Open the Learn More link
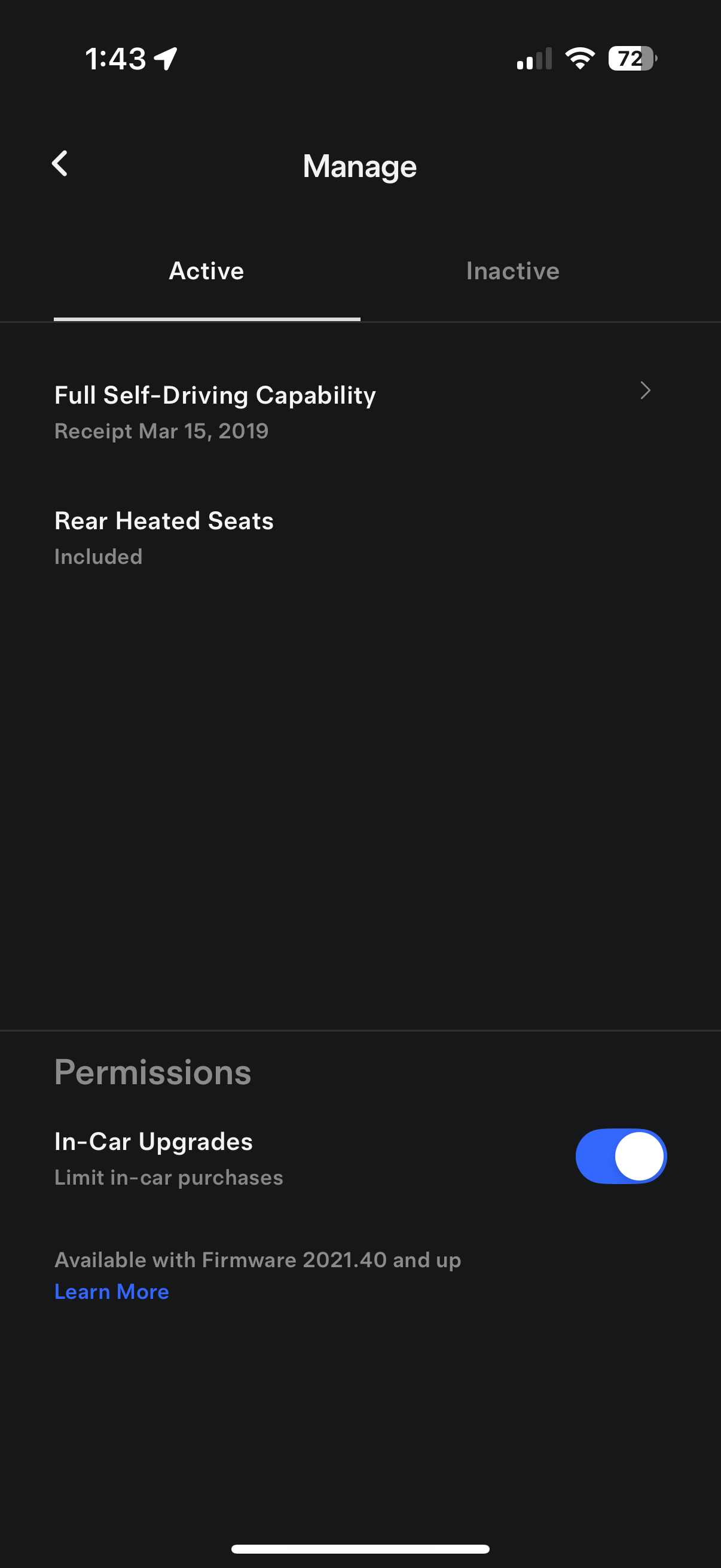721x1568 pixels. click(112, 1291)
